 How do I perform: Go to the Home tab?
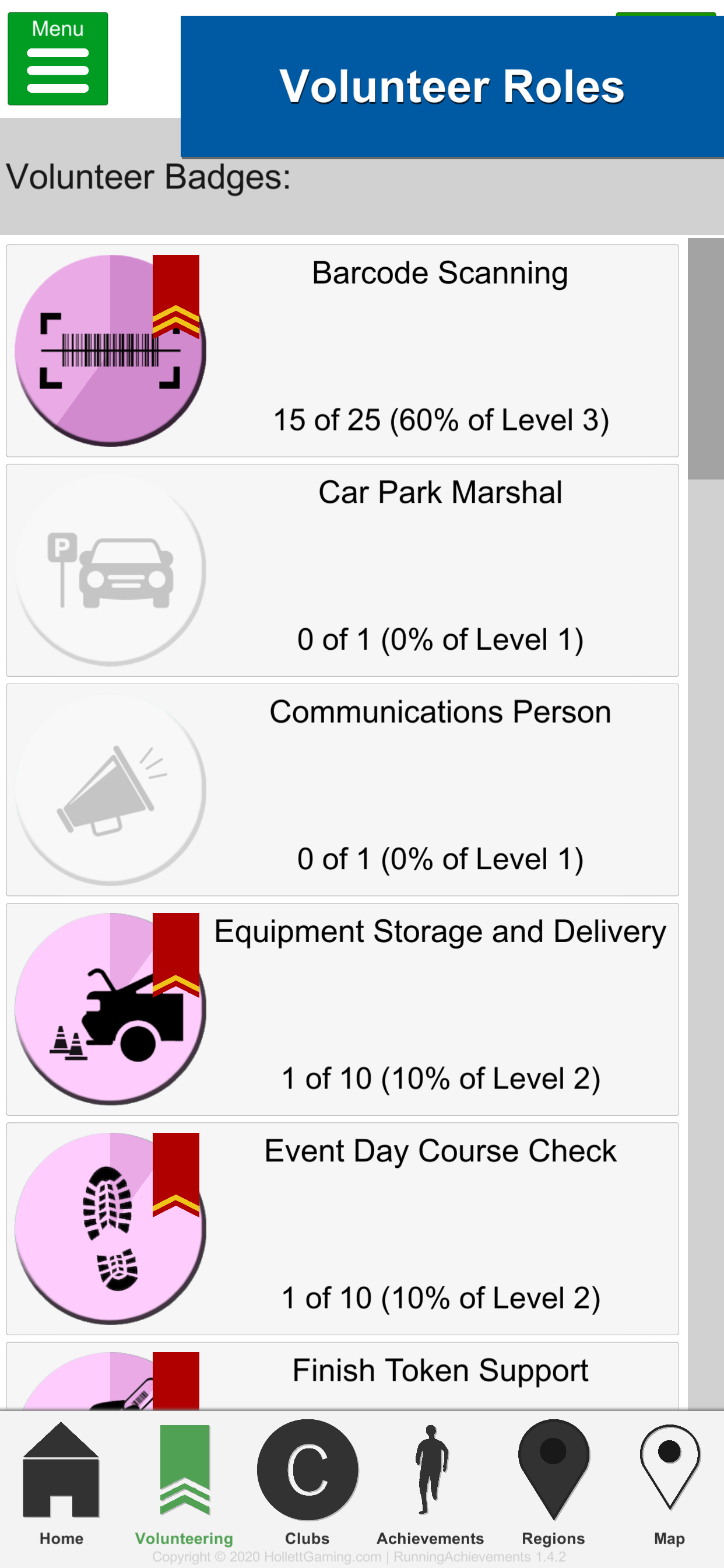click(61, 1484)
